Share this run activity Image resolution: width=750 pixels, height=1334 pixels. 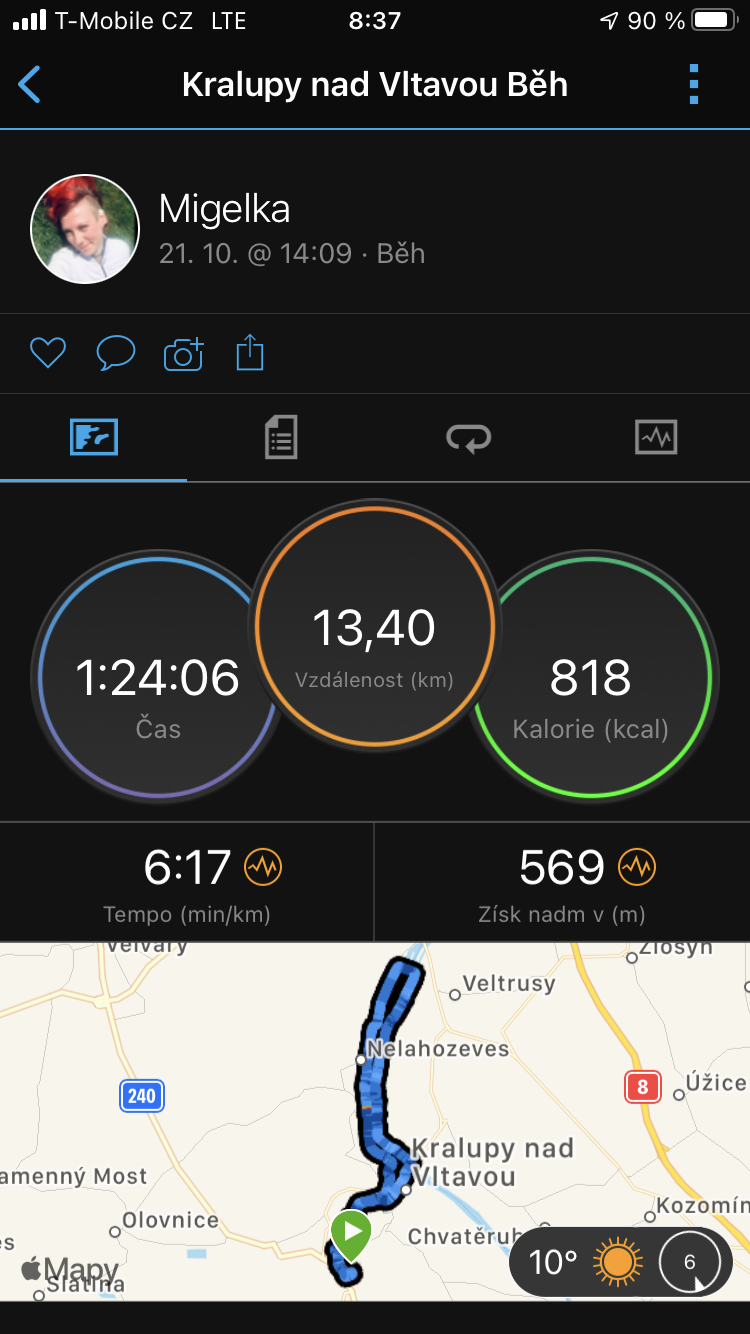pos(250,353)
